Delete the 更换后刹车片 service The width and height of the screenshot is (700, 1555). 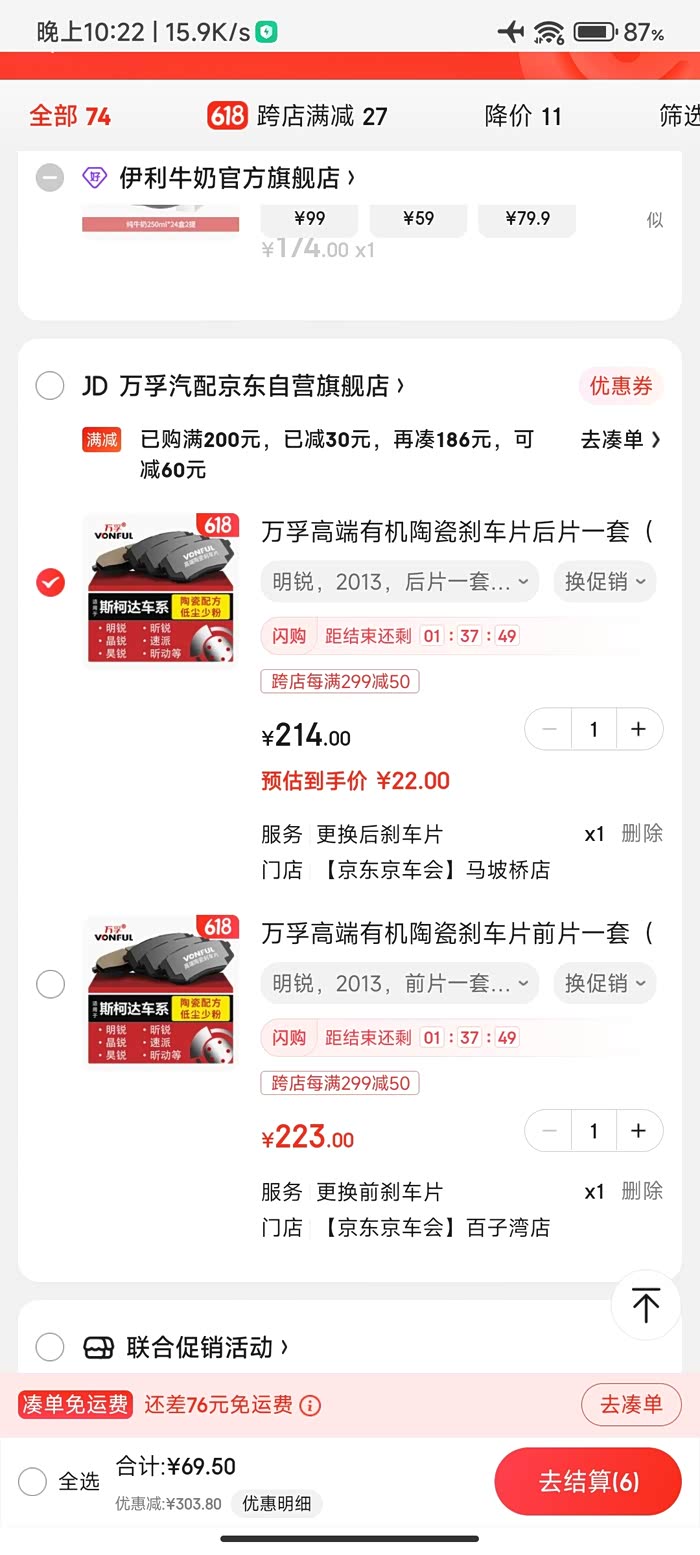(x=642, y=833)
